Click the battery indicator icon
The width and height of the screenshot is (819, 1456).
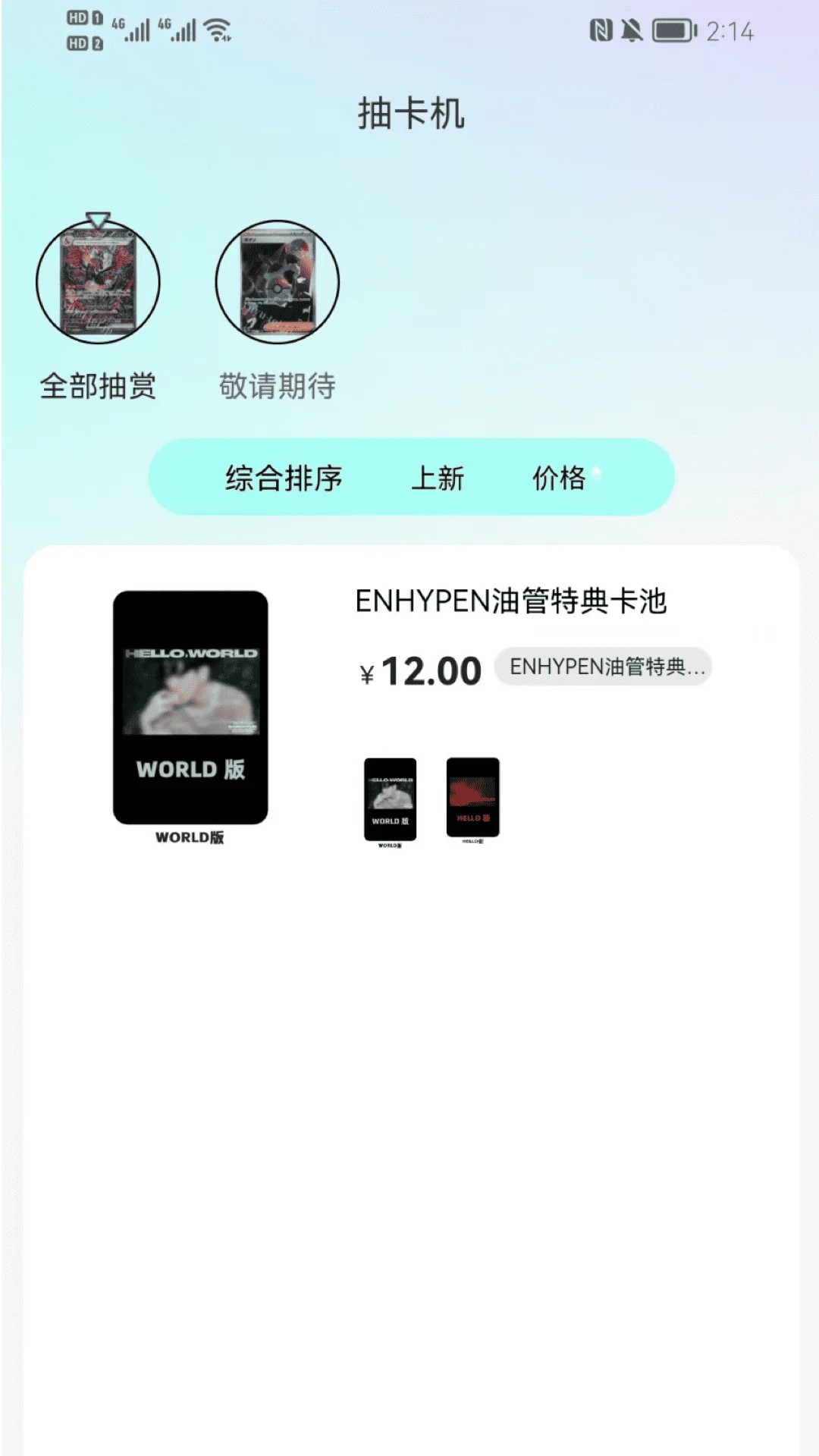coord(670,30)
